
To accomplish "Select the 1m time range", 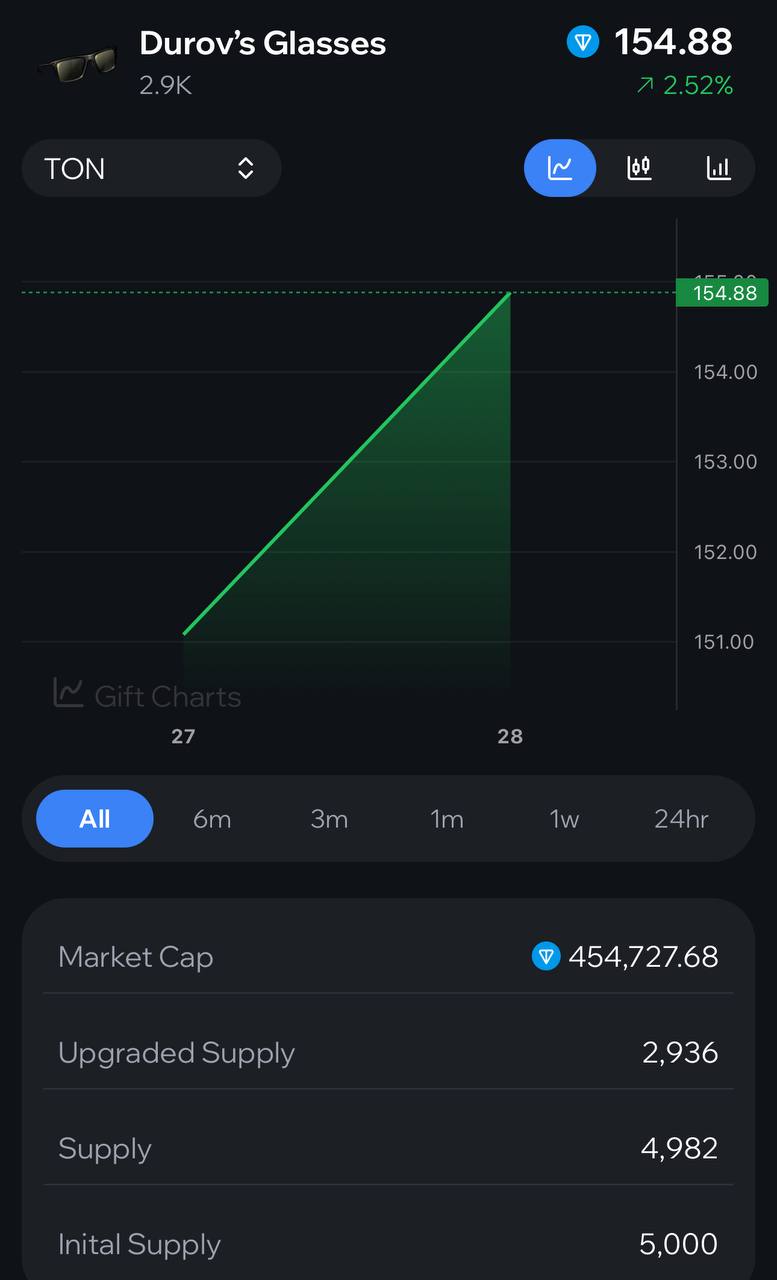I will pyautogui.click(x=447, y=819).
